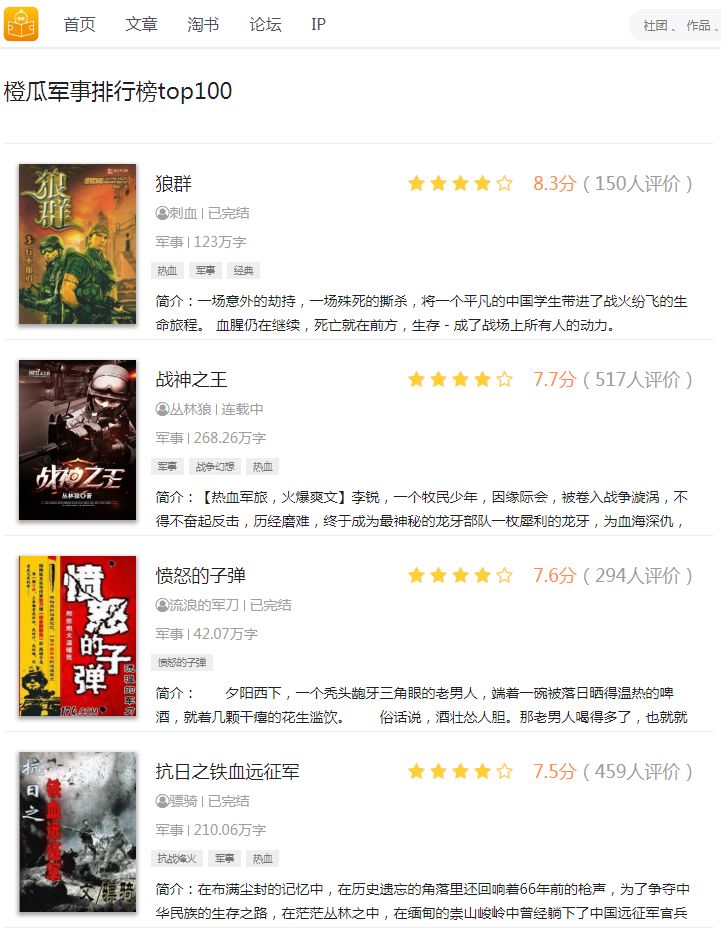
Task: Switch to the IP section
Action: coord(318,24)
